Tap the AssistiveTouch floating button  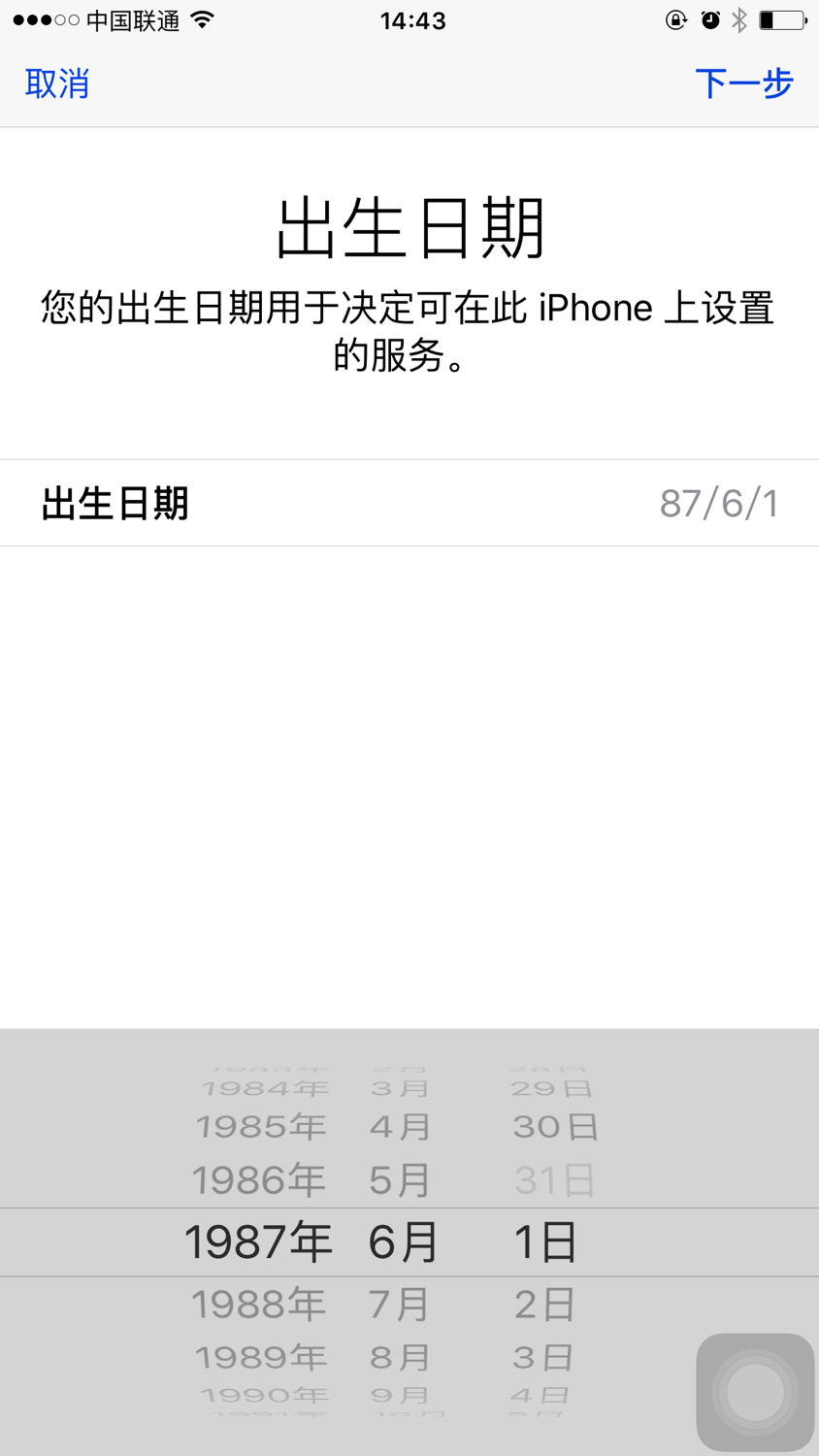click(x=754, y=1391)
